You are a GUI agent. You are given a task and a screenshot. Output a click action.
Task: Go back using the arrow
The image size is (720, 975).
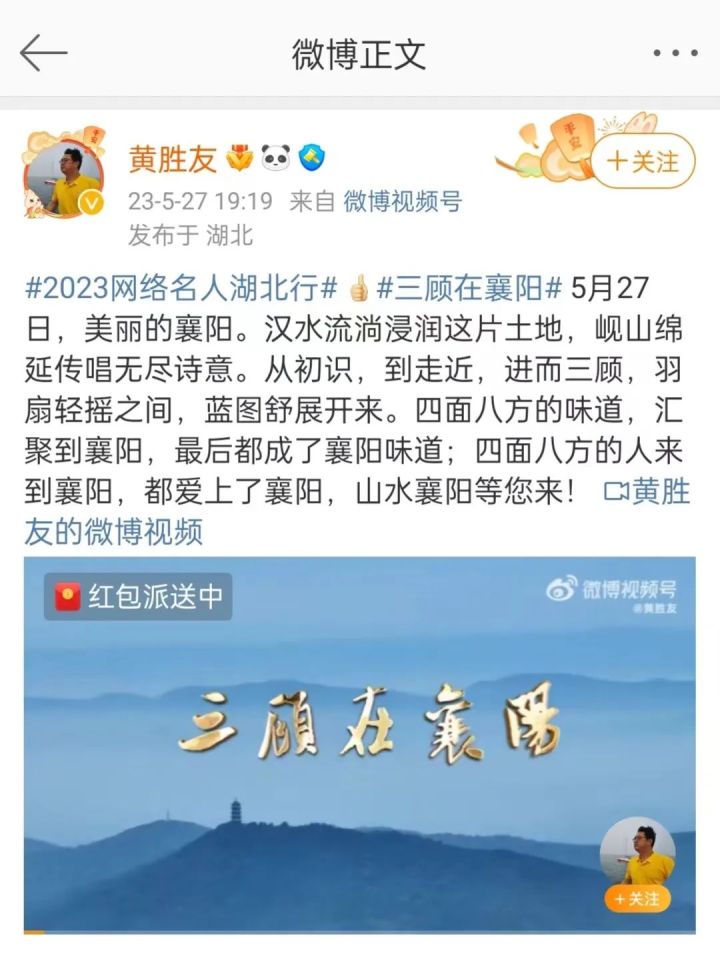[43, 53]
